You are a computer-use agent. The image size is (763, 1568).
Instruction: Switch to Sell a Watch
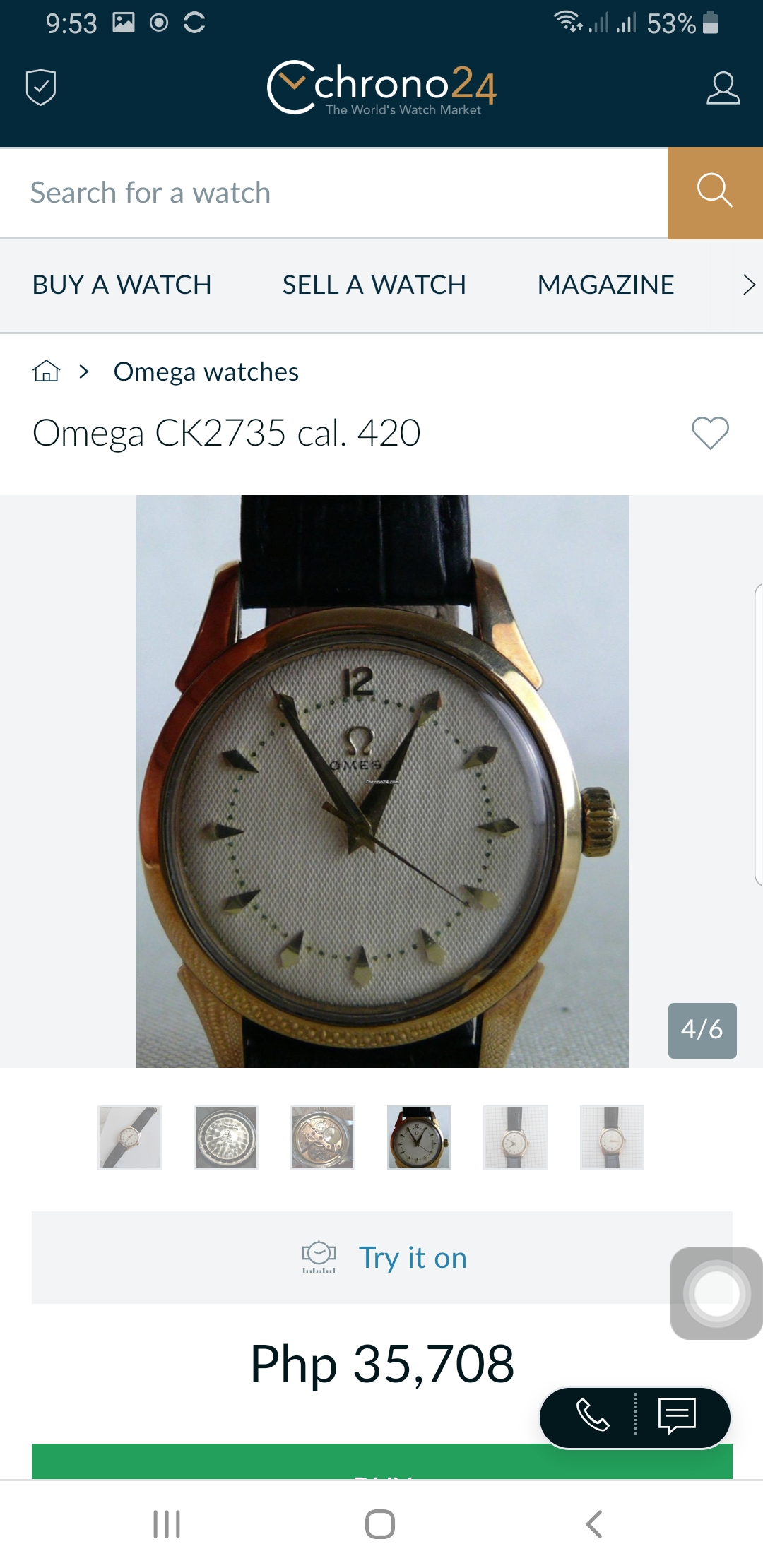click(x=374, y=285)
